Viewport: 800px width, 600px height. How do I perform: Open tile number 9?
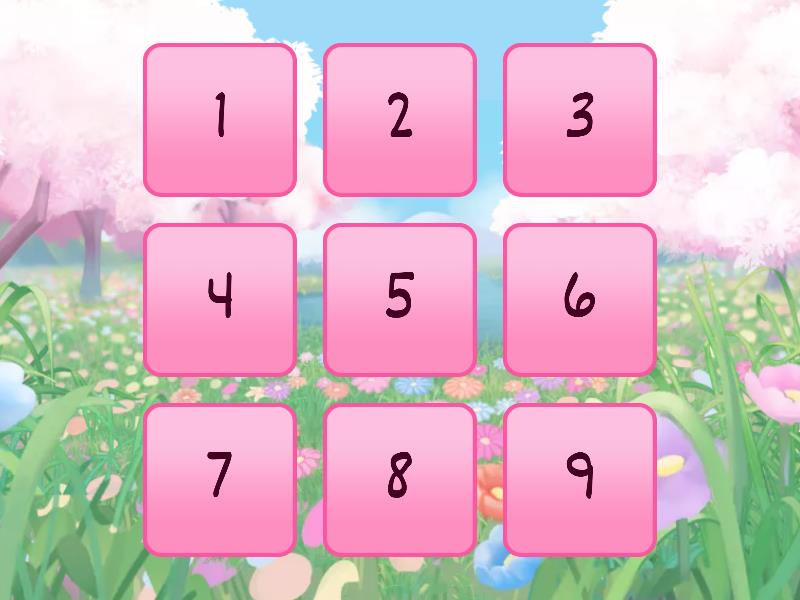tap(580, 480)
